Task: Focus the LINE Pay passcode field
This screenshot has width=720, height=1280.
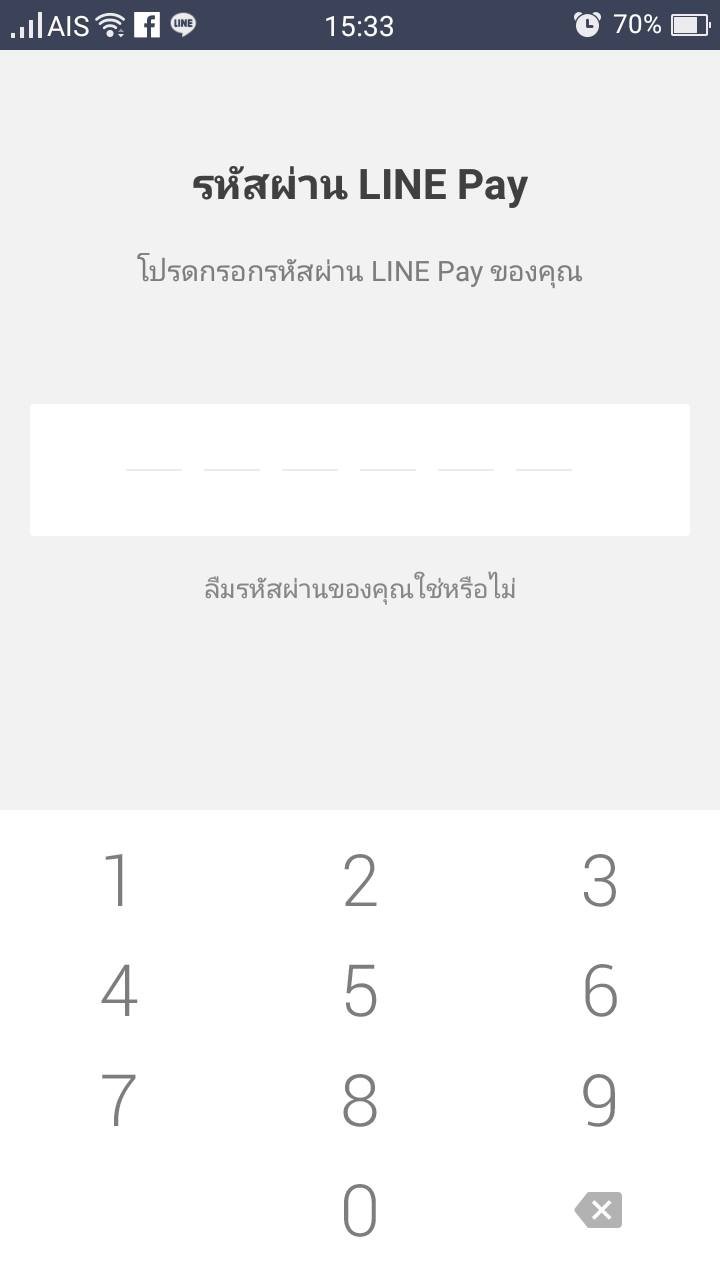Action: coord(360,470)
